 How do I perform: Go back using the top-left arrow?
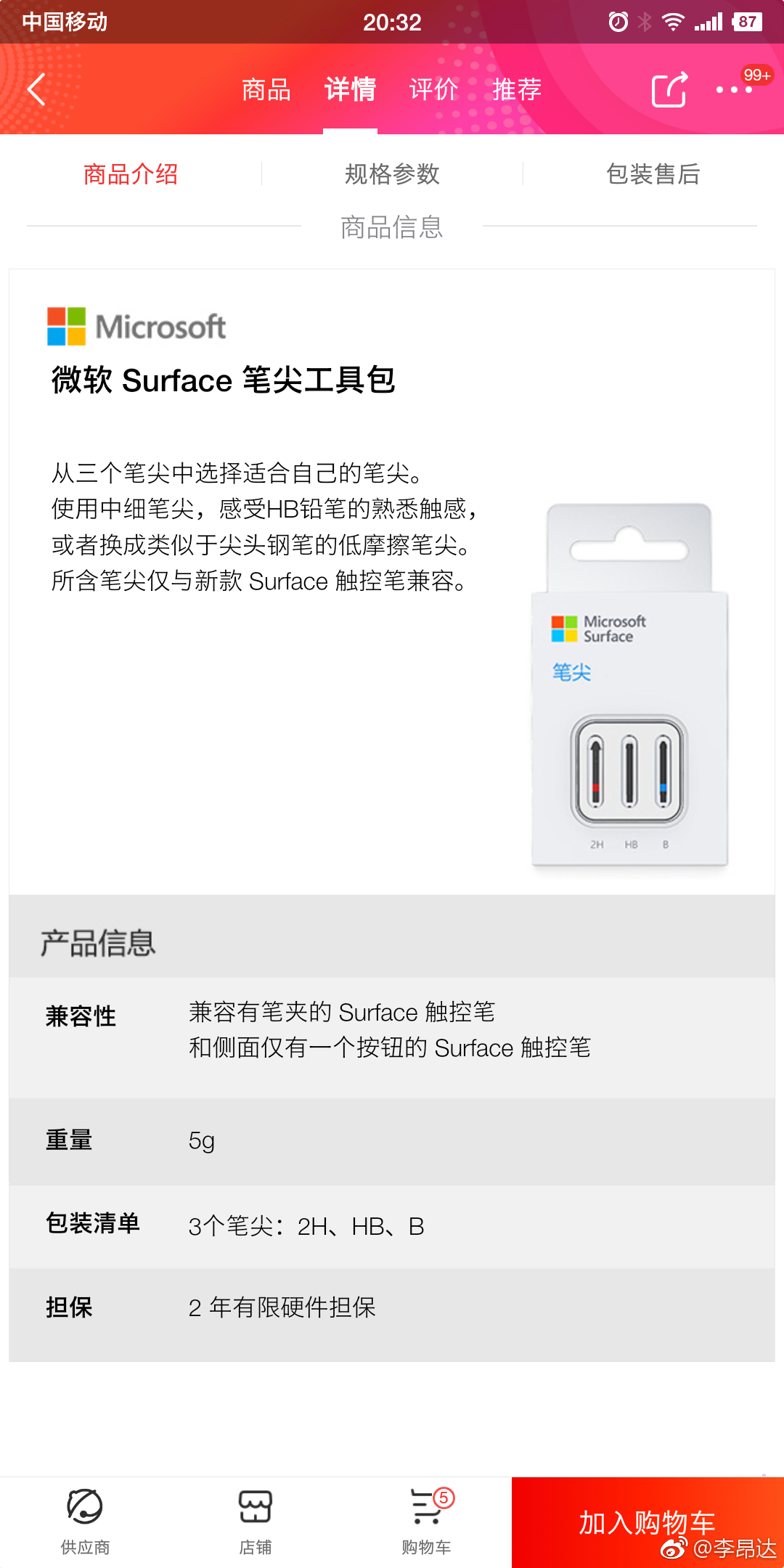point(36,89)
